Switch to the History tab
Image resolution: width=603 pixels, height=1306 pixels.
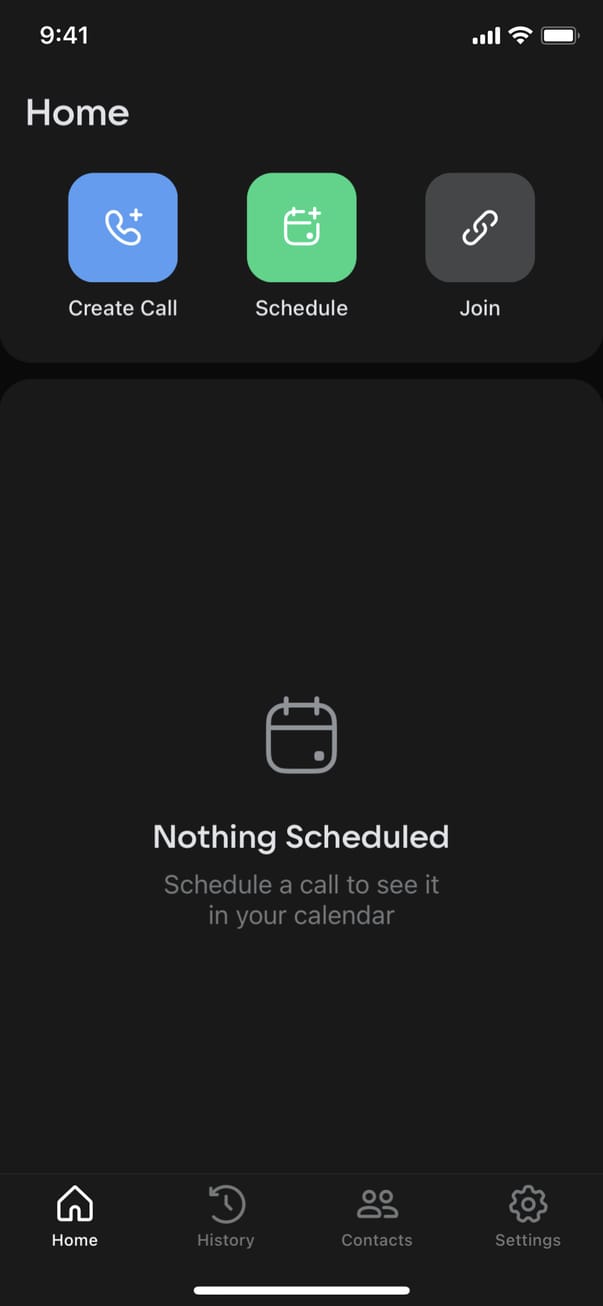click(226, 1217)
